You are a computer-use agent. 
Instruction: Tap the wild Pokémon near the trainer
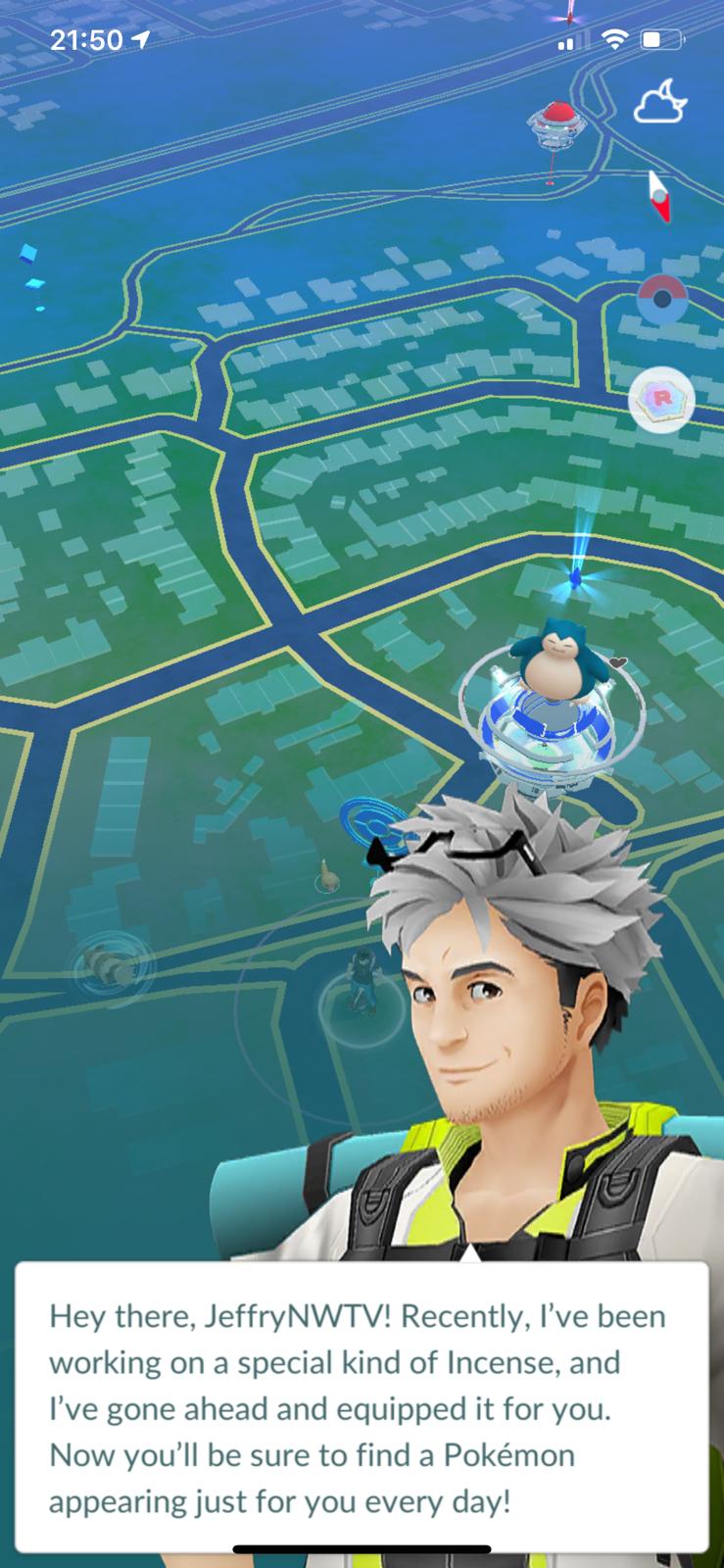tap(327, 876)
